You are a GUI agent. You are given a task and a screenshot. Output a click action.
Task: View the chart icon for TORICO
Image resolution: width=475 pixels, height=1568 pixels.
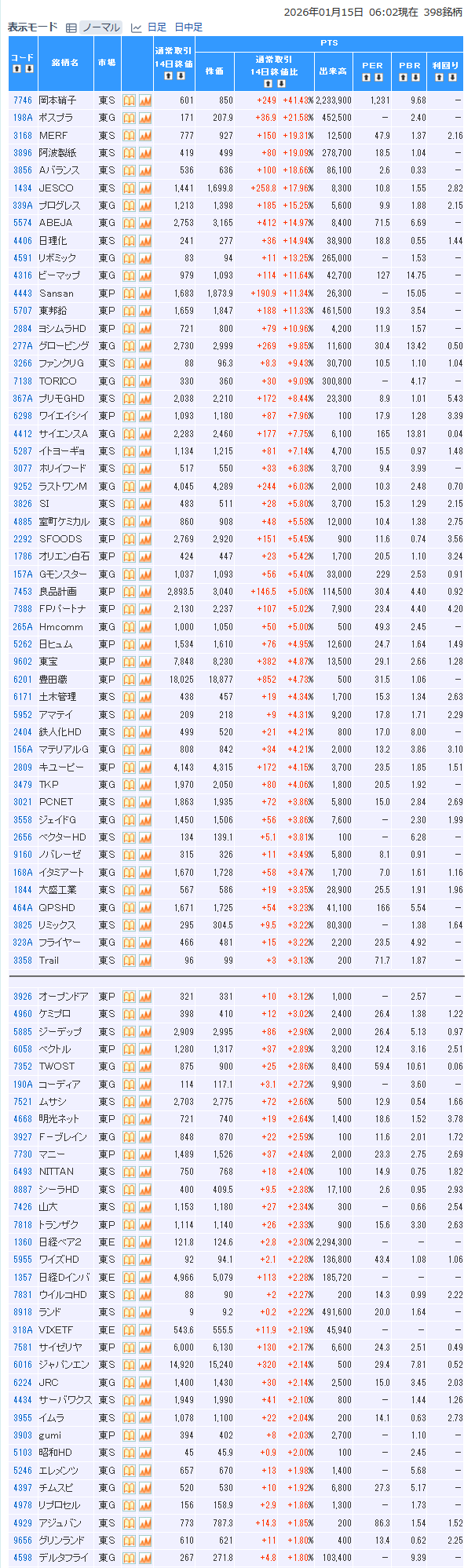145,381
